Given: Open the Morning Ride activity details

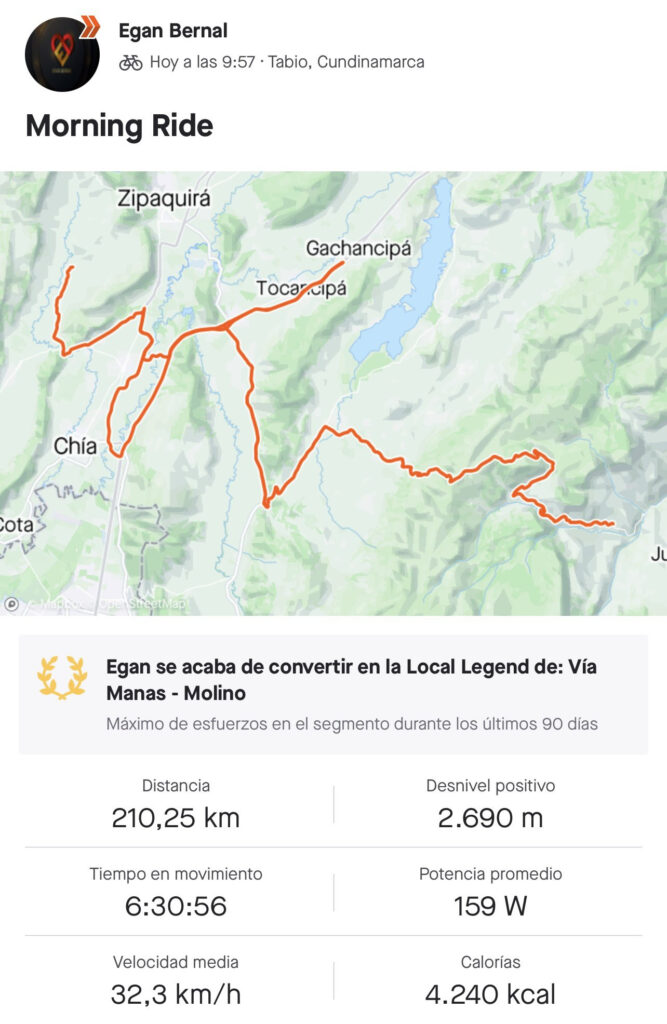Looking at the screenshot, I should pos(119,126).
